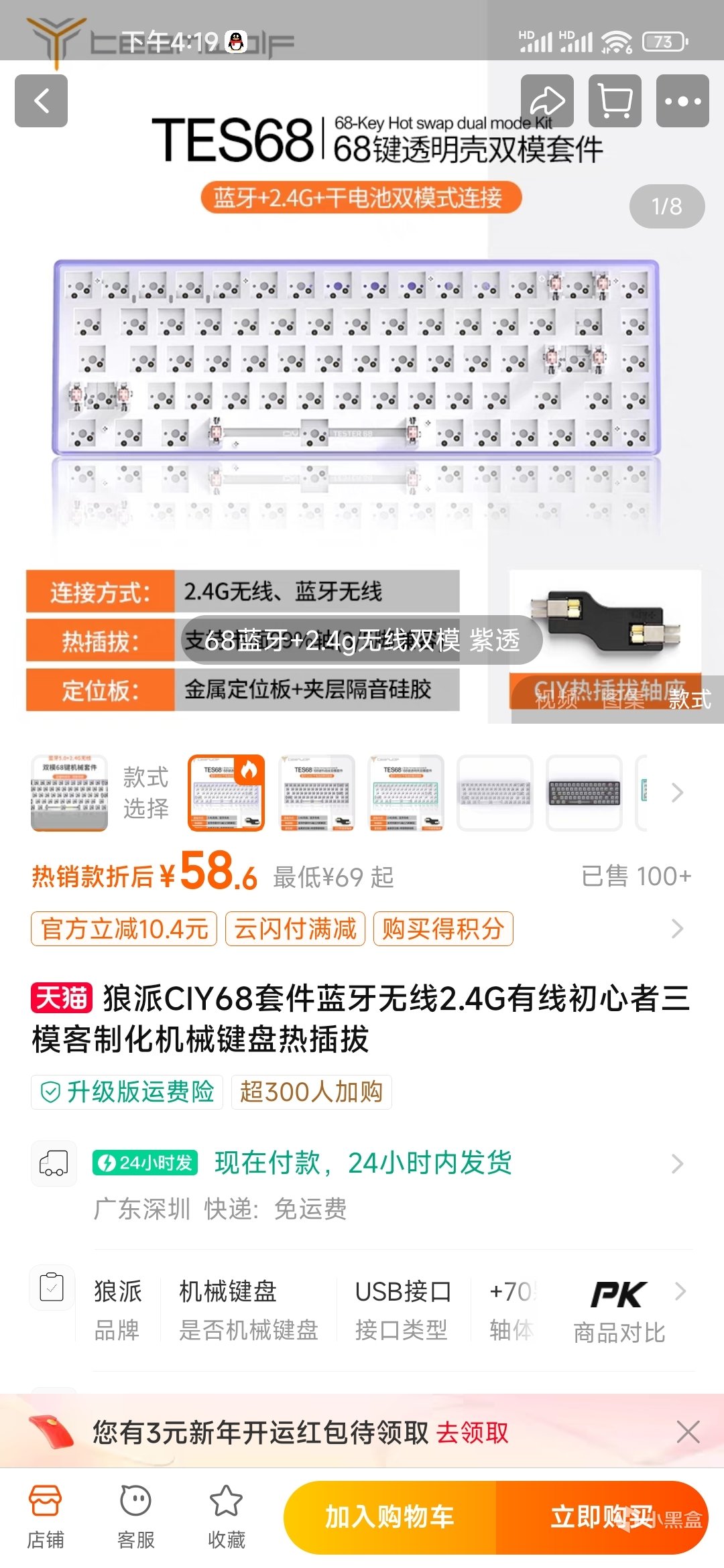Tap 立即购买 to buy now
The image size is (724, 1568).
pos(601,1517)
